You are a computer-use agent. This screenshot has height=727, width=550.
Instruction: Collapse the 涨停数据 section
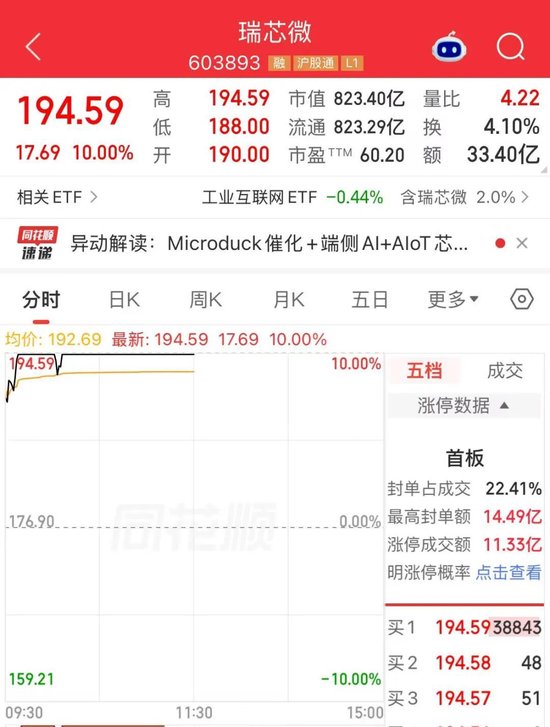click(464, 406)
